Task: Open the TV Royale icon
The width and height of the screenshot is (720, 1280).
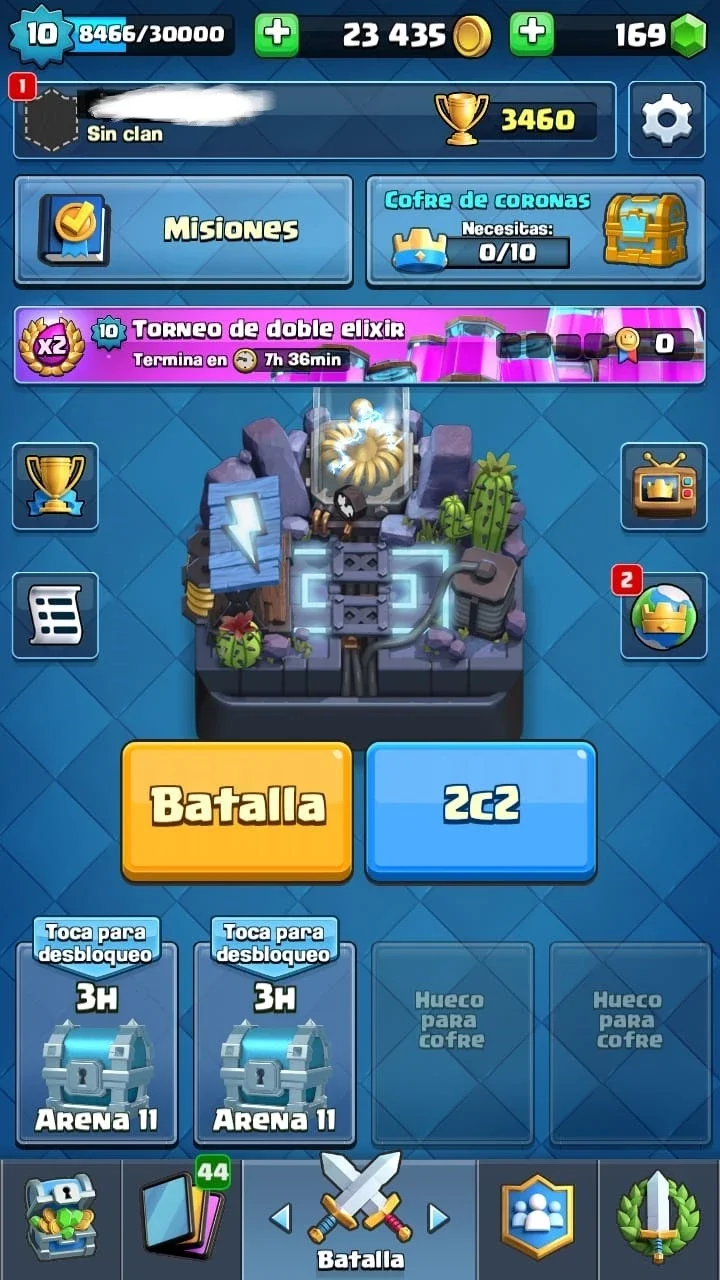Action: tap(664, 486)
